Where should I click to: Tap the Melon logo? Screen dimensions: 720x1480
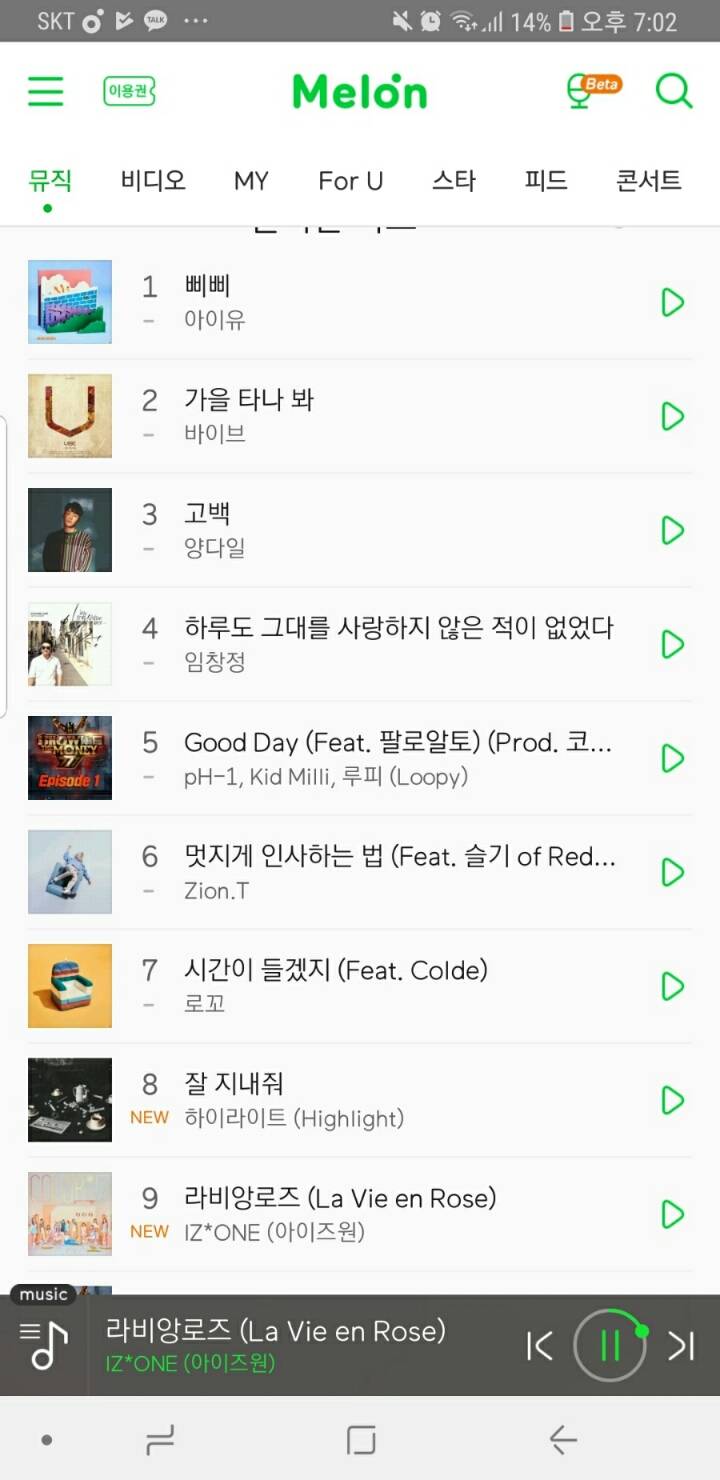click(x=360, y=91)
